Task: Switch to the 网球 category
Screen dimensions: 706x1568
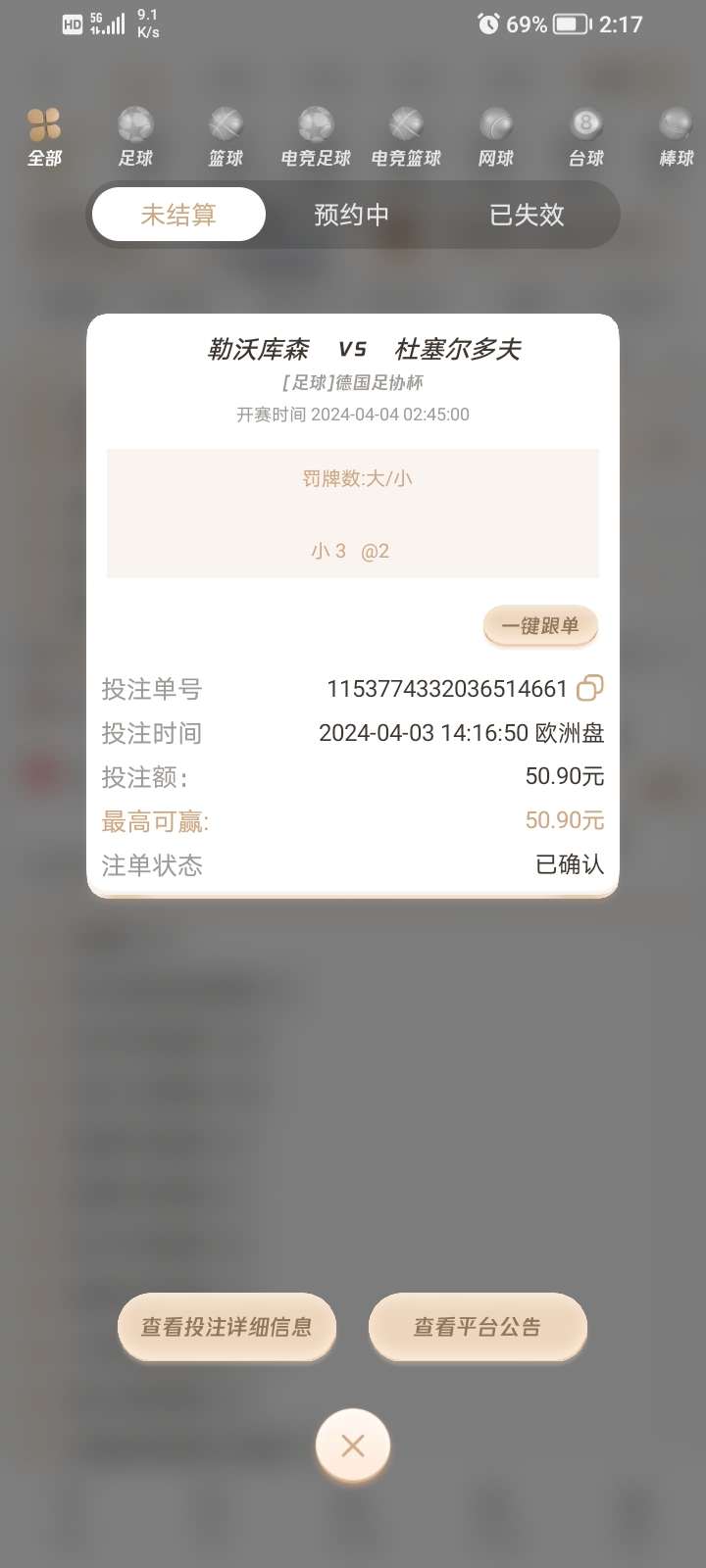Action: [x=496, y=137]
